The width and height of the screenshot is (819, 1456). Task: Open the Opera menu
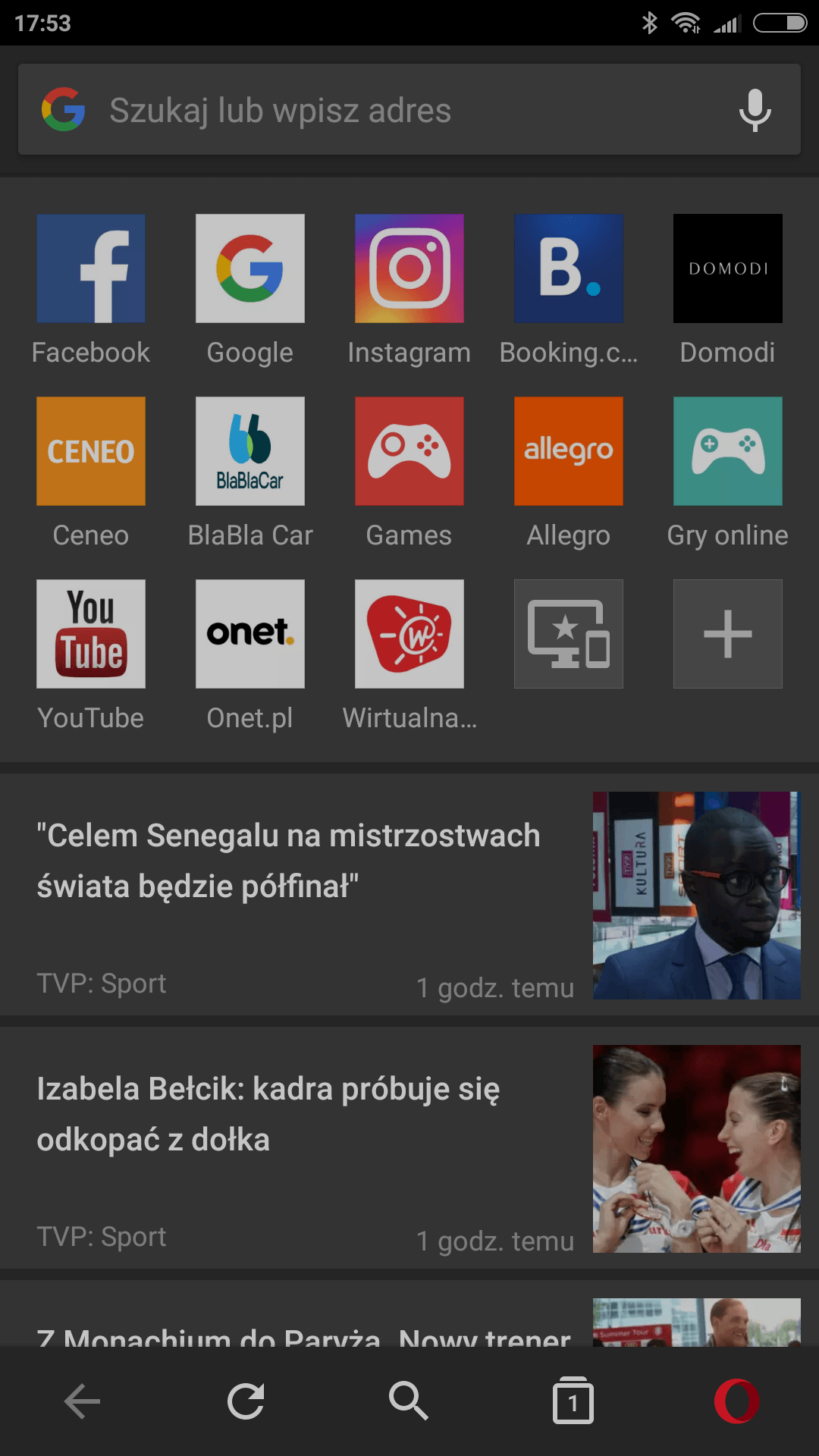(x=737, y=1401)
